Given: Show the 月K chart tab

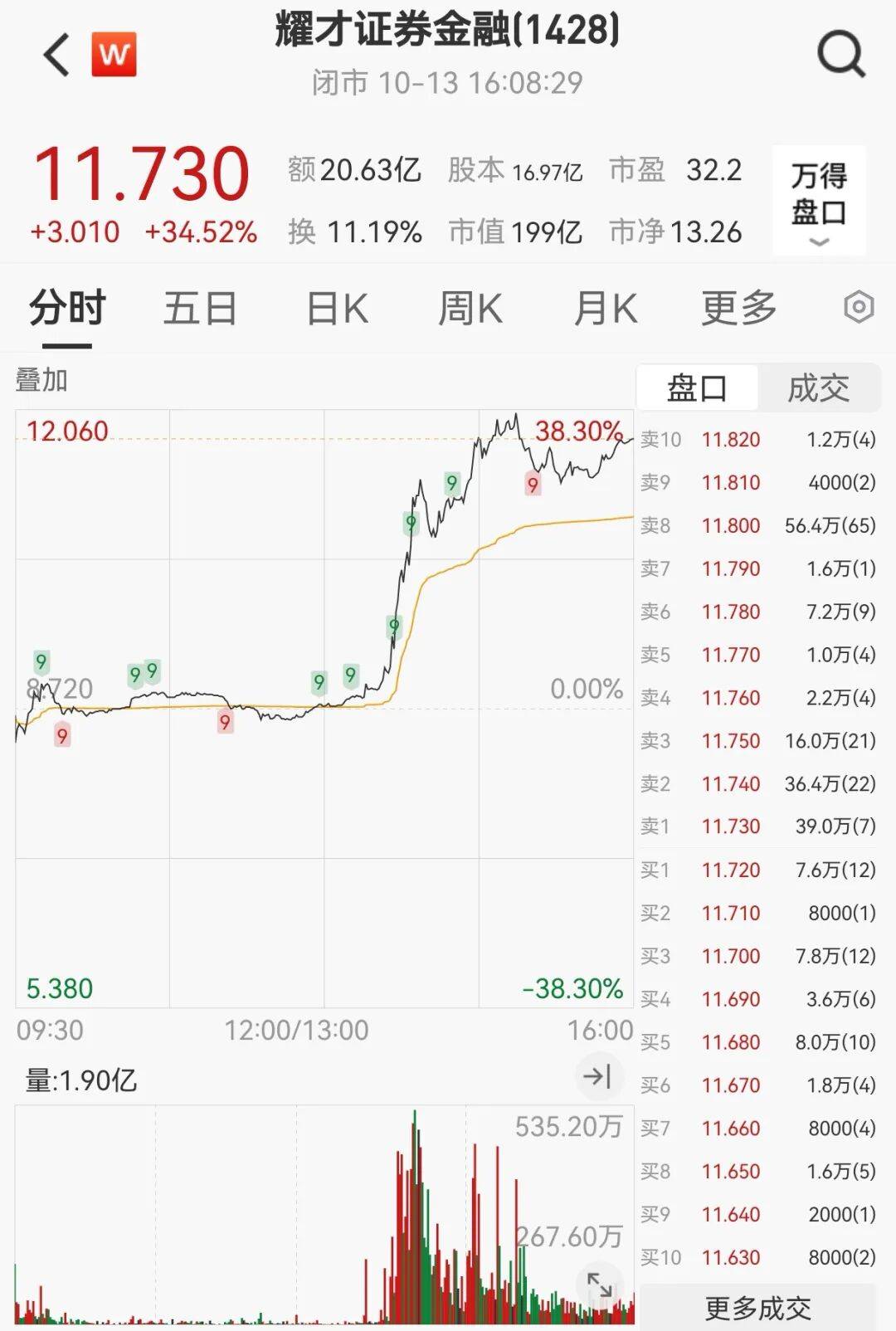Looking at the screenshot, I should (x=606, y=309).
